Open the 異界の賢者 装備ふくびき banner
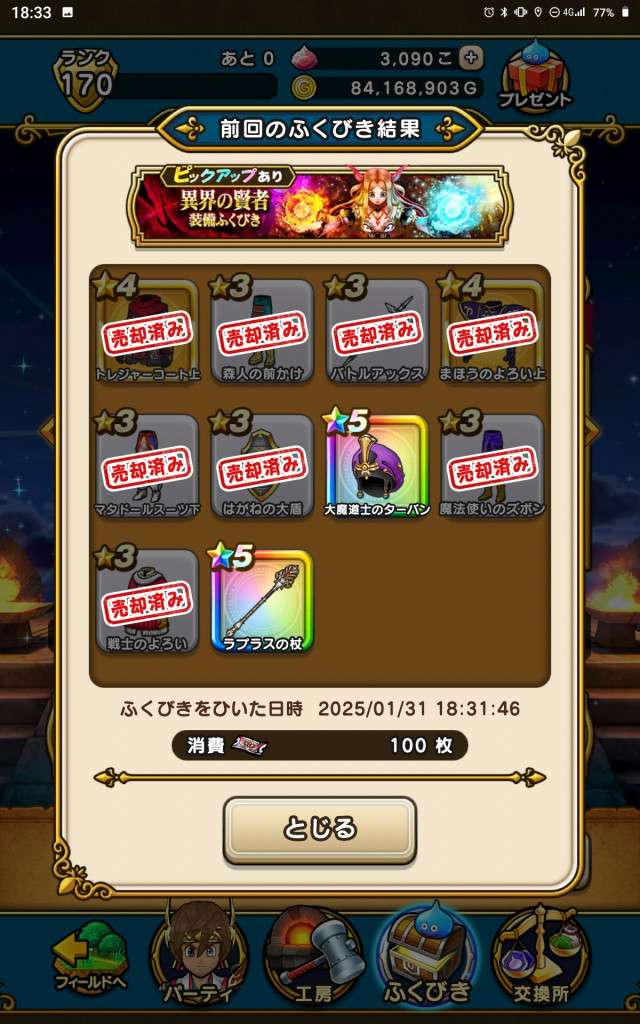 click(319, 206)
